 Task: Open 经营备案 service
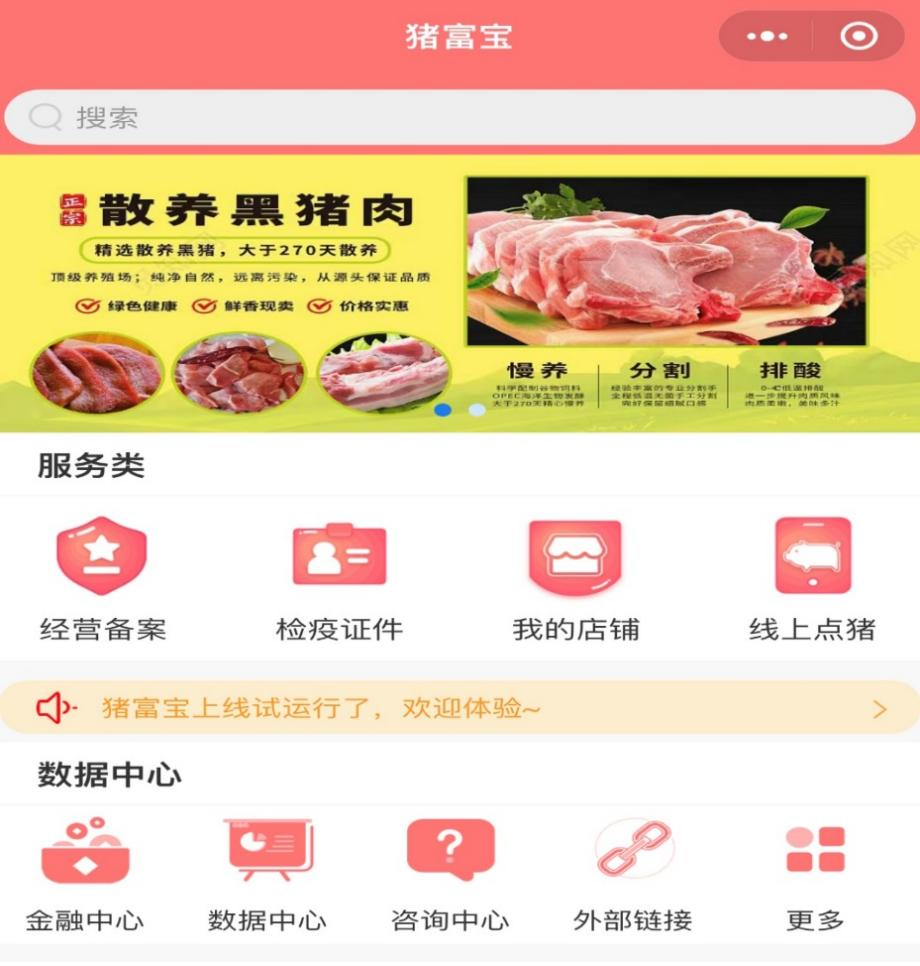(x=102, y=580)
